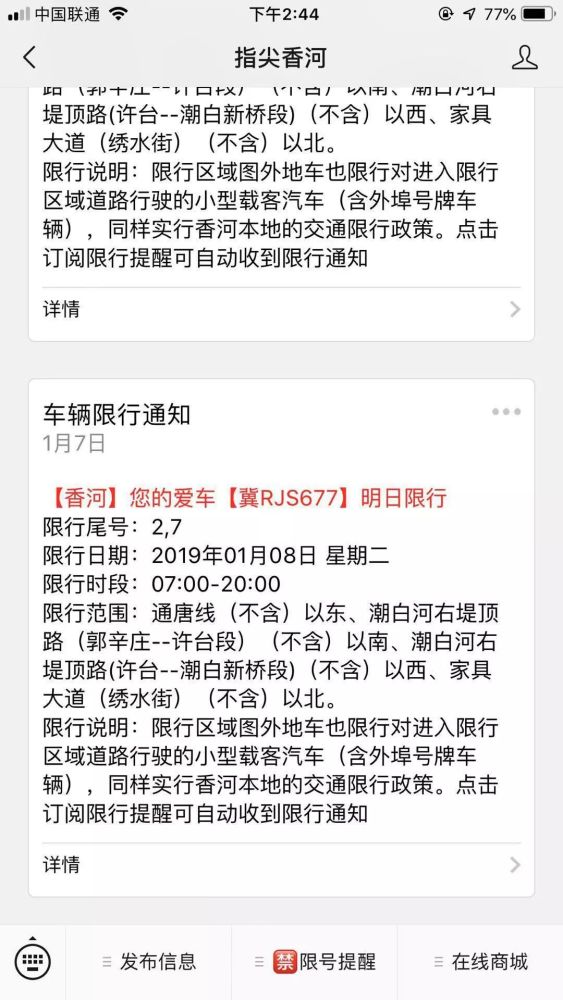Open the 发布信息 menu
Image resolution: width=563 pixels, height=1000 pixels.
(x=149, y=962)
